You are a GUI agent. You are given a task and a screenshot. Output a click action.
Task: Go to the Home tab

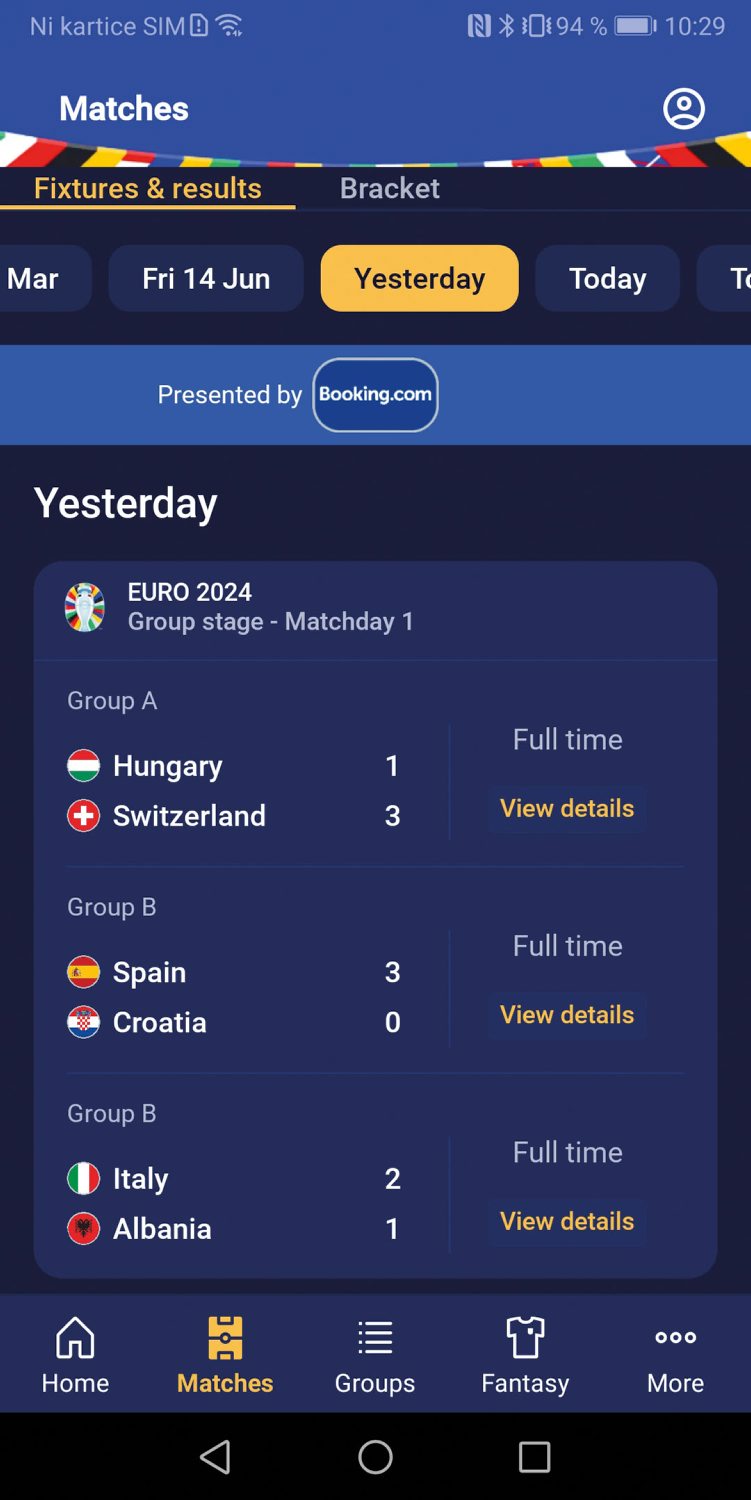(x=75, y=1355)
